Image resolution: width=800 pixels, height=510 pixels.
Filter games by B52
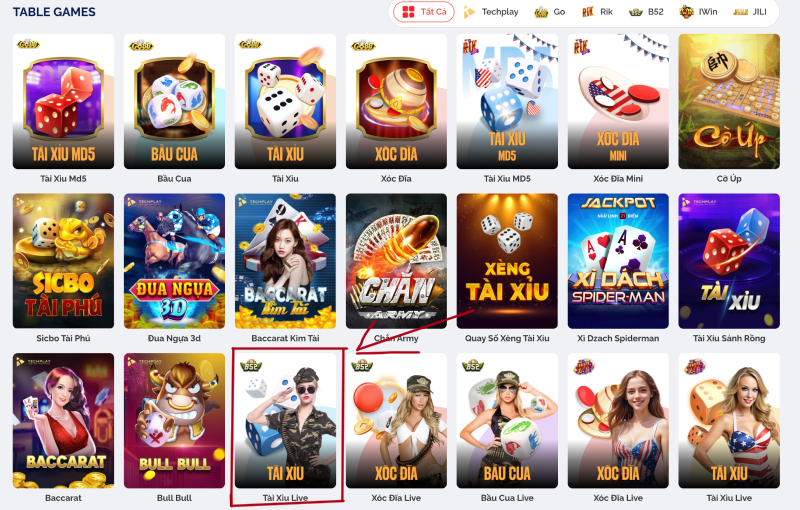pyautogui.click(x=648, y=12)
